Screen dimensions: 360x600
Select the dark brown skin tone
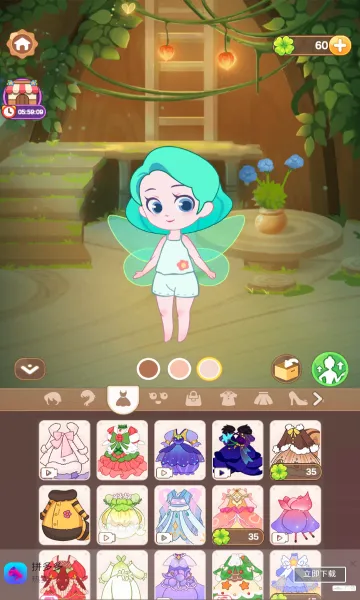coord(148,368)
